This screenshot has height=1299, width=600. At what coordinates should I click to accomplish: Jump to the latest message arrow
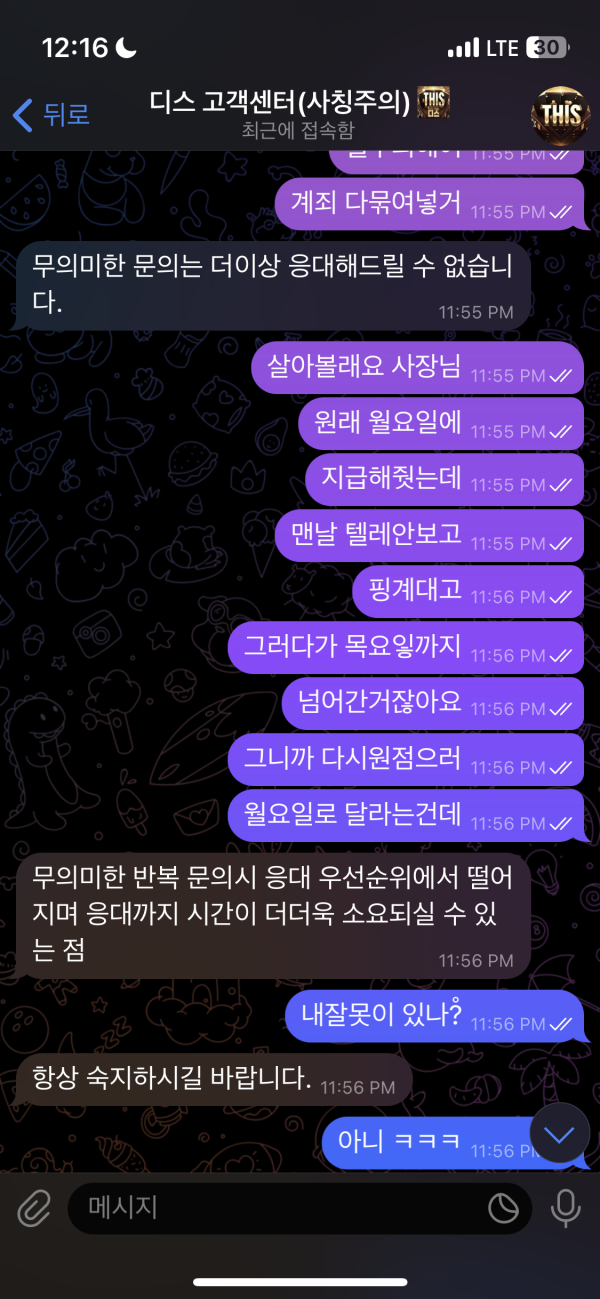[x=559, y=1134]
